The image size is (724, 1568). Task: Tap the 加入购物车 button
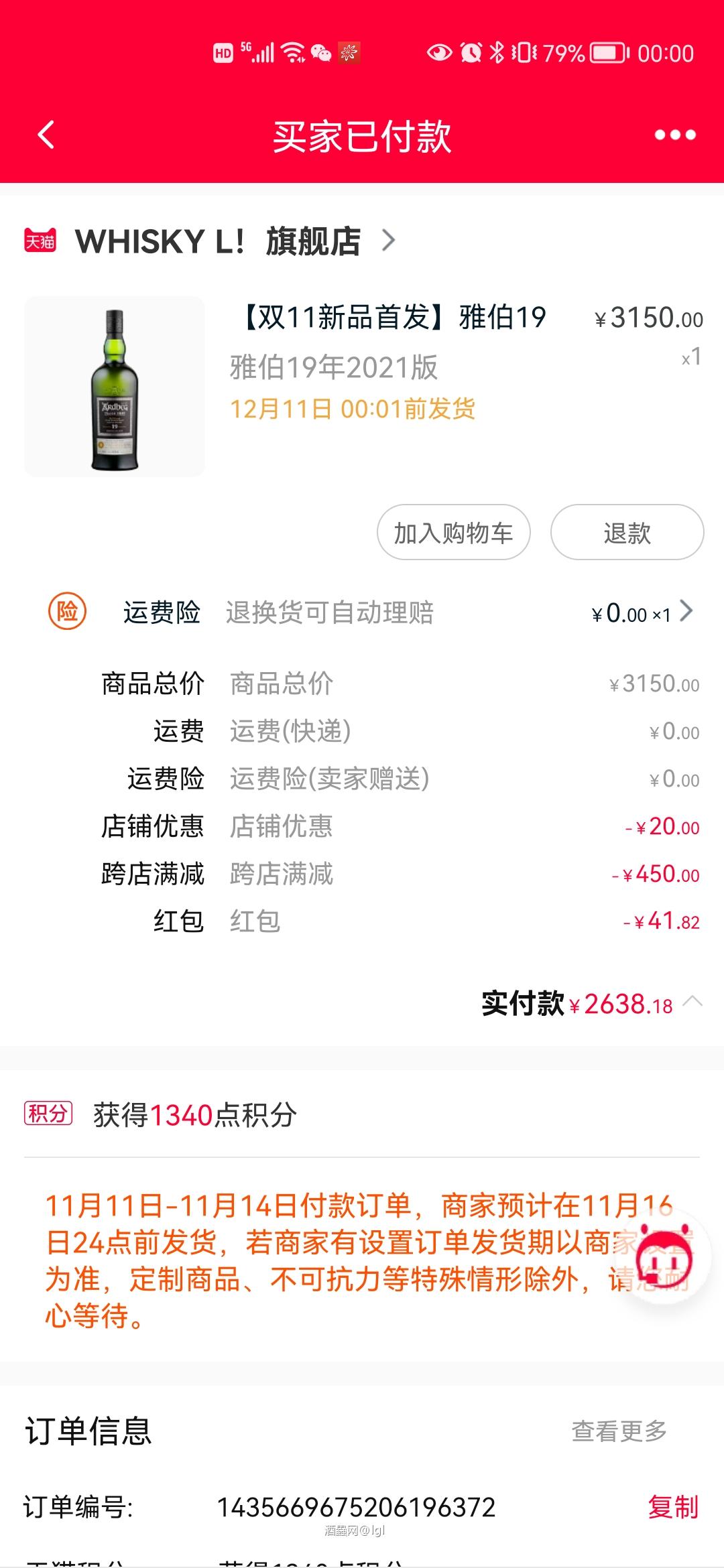click(x=453, y=533)
